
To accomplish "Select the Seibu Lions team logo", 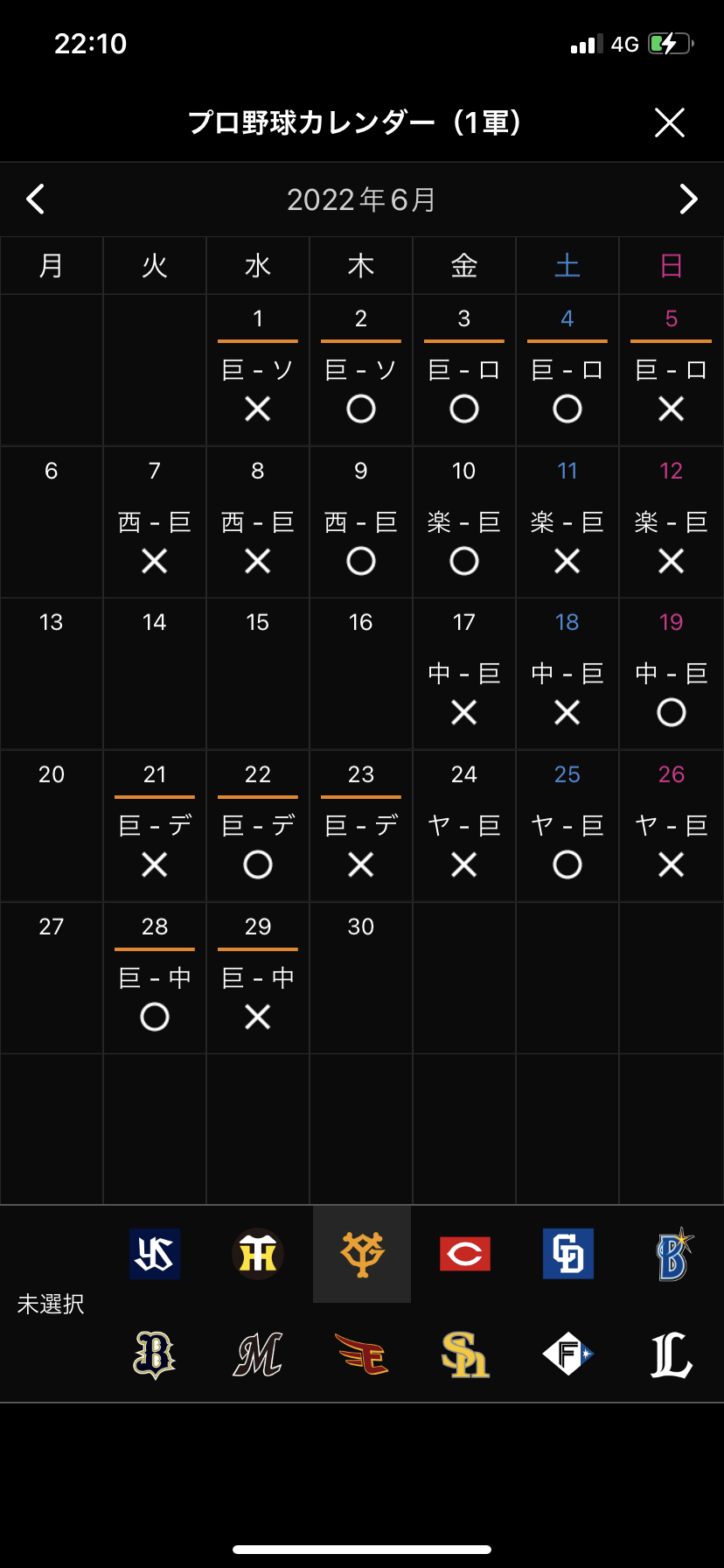I will [672, 1355].
